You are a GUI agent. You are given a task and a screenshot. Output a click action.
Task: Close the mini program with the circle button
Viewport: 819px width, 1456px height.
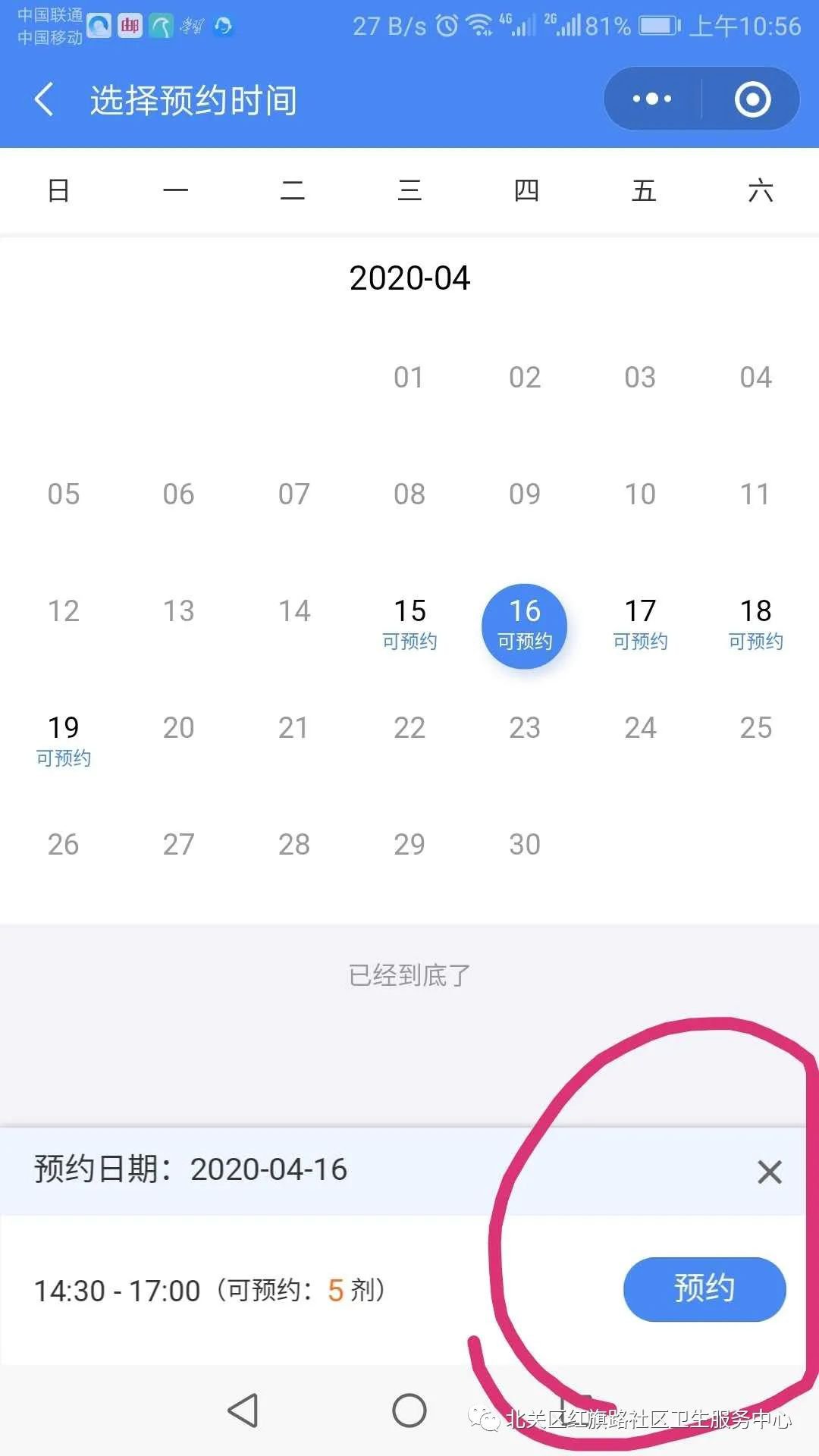pyautogui.click(x=752, y=99)
